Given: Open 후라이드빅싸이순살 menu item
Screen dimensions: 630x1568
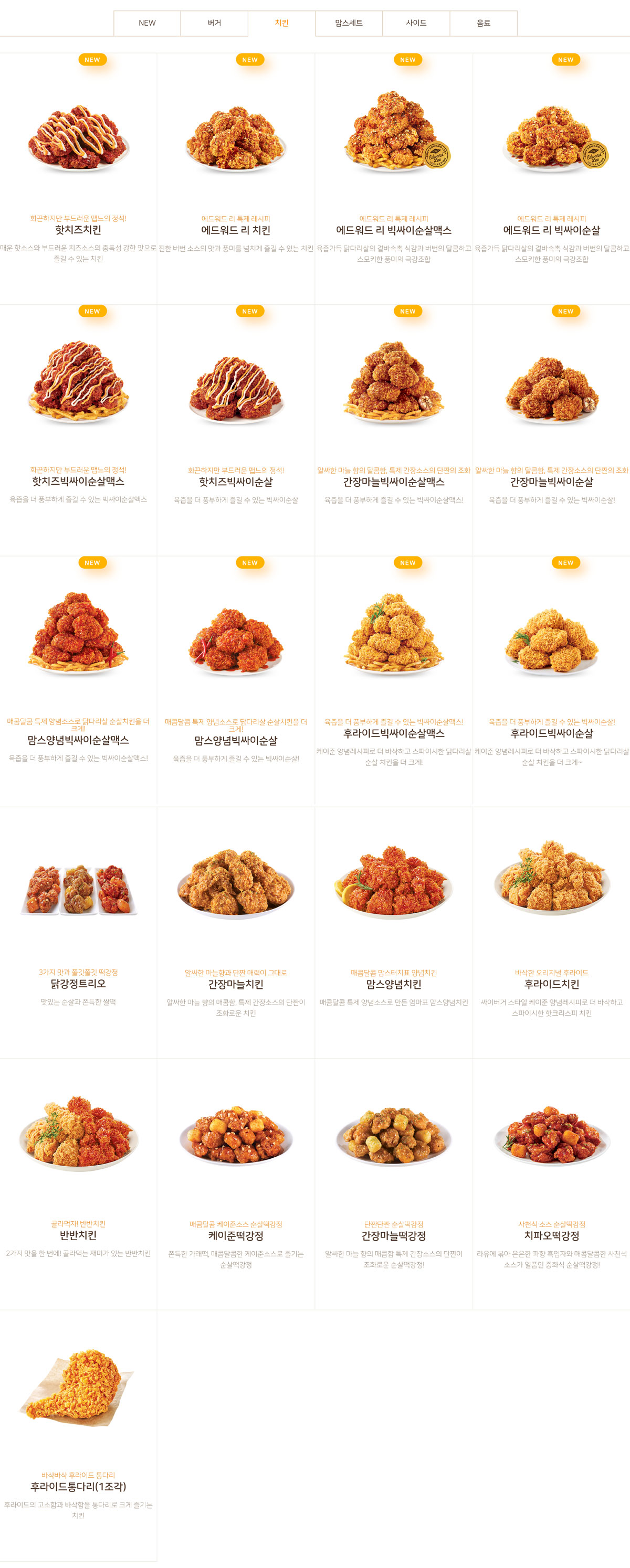Looking at the screenshot, I should 551,733.
